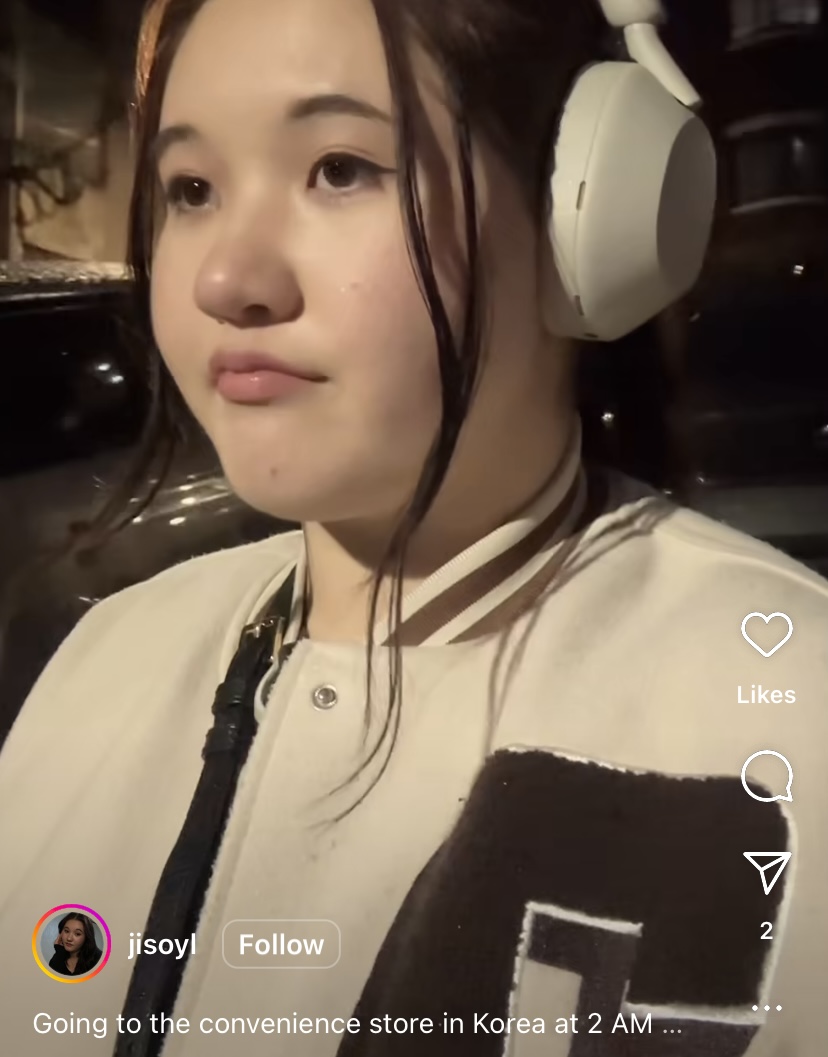Open jisoyl's profile picture

click(71, 944)
